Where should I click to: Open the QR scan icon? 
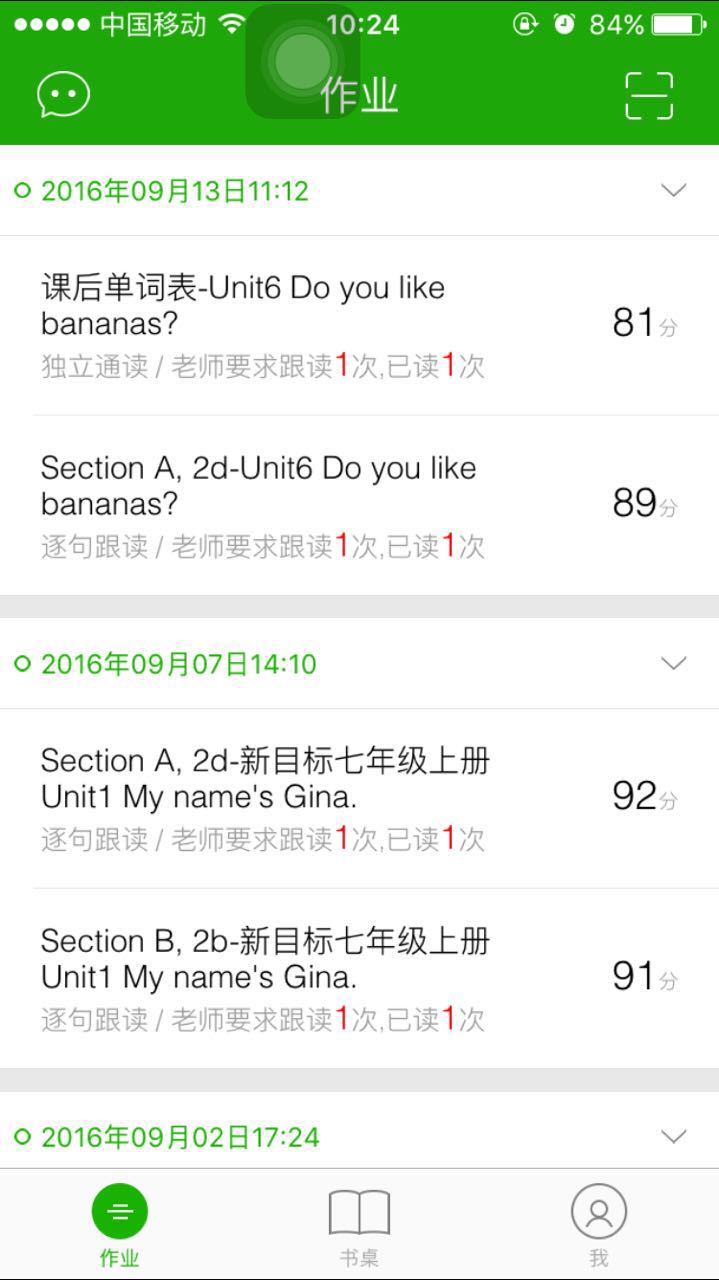coord(649,96)
